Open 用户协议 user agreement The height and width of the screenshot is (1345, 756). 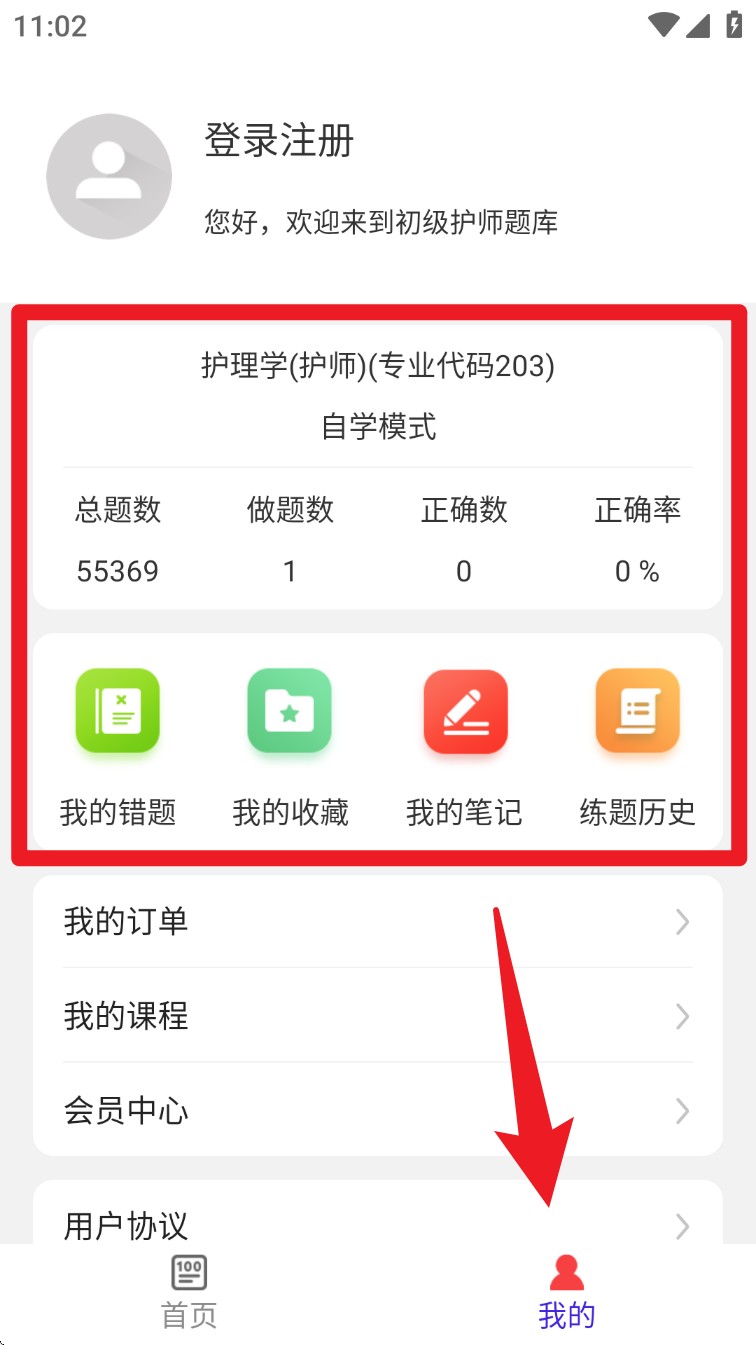[x=378, y=1224]
